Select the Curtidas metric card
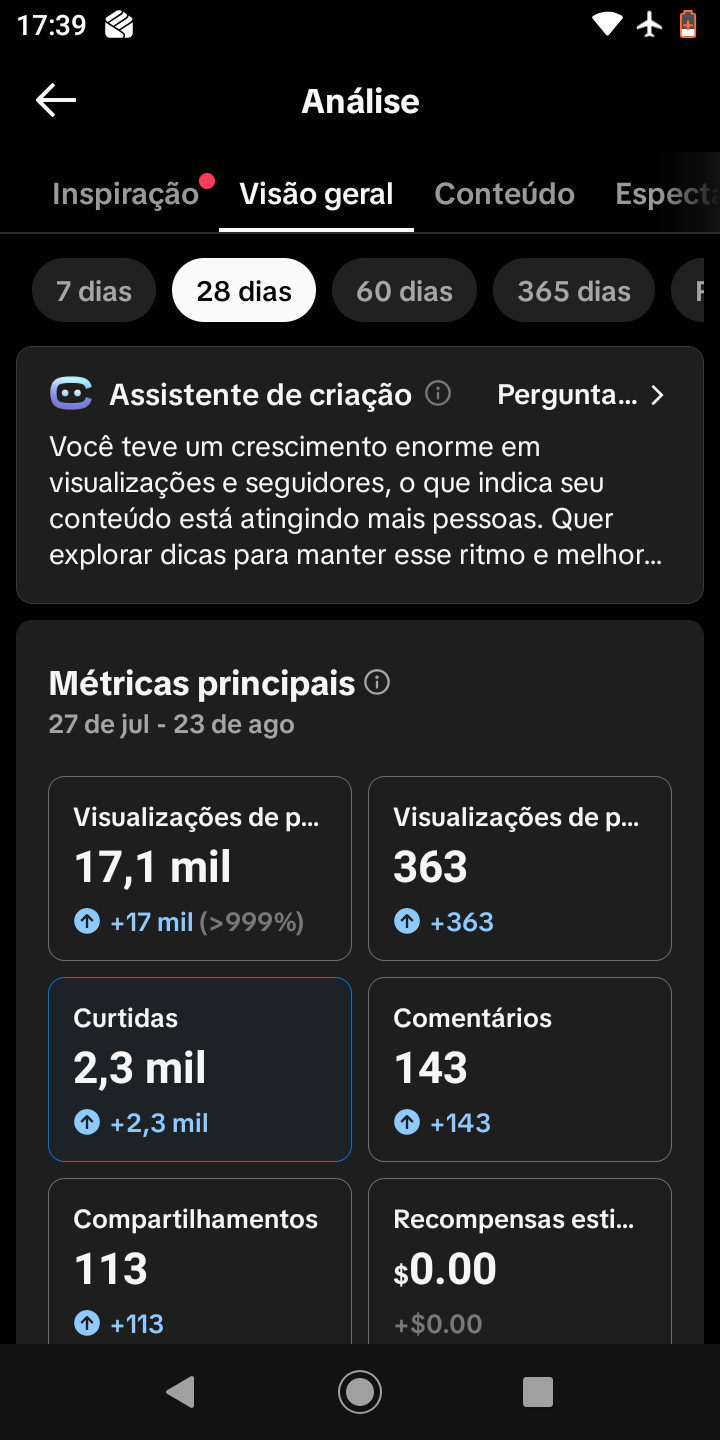The height and width of the screenshot is (1440, 720). coord(200,1069)
